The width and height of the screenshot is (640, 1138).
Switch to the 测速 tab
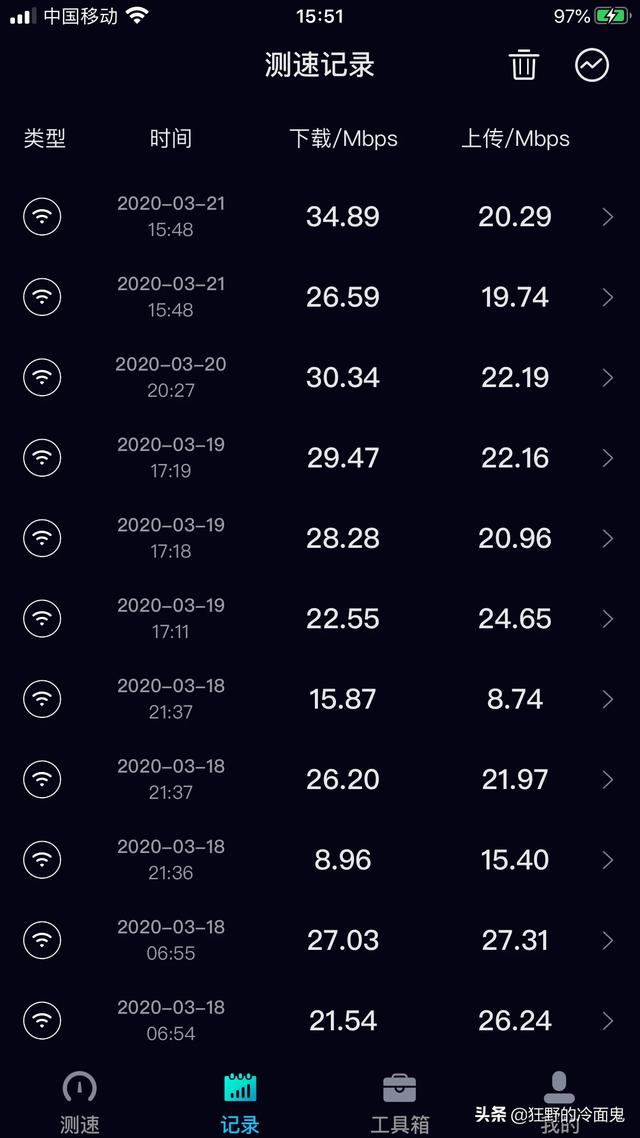pos(80,1102)
